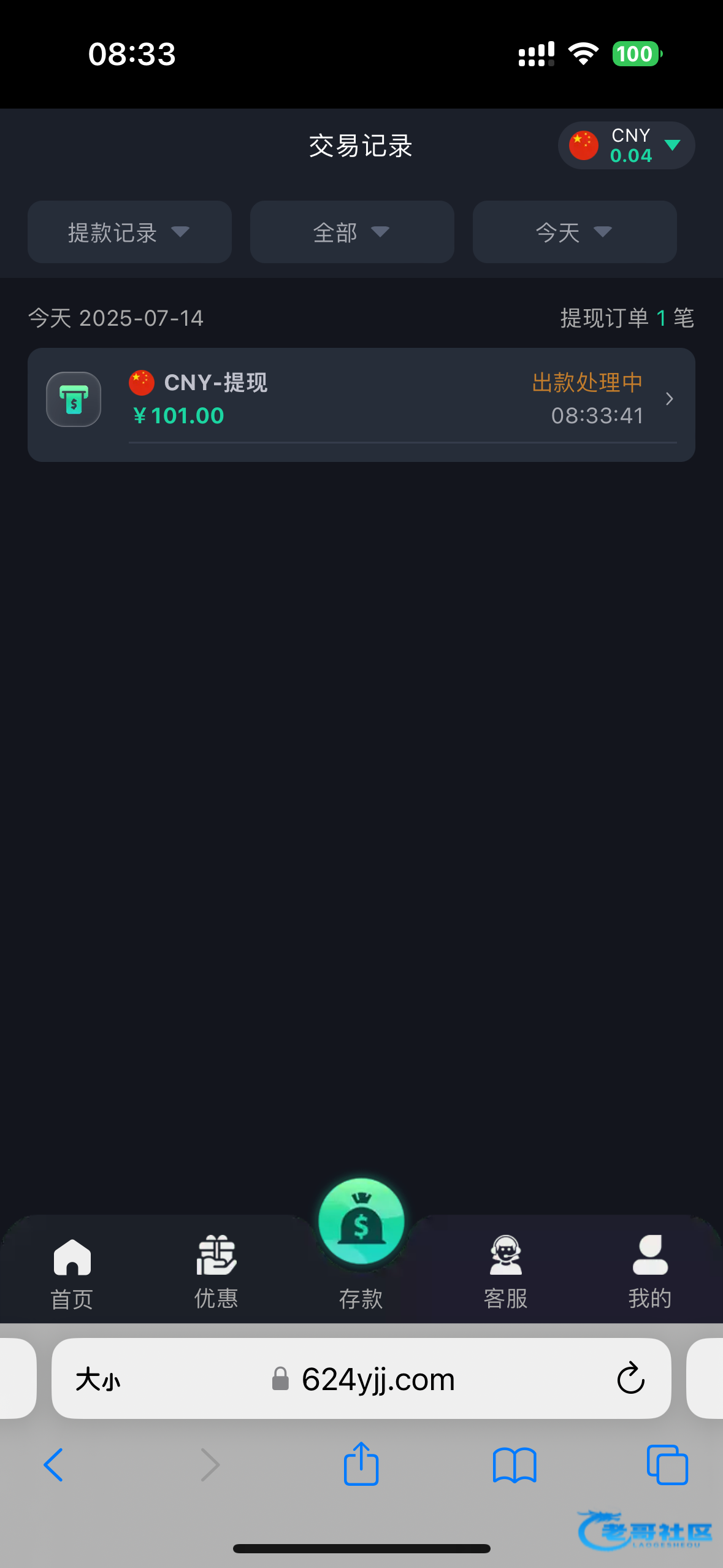The image size is (723, 1568).
Task: Edit the 624yjj.com address bar
Action: (378, 1380)
